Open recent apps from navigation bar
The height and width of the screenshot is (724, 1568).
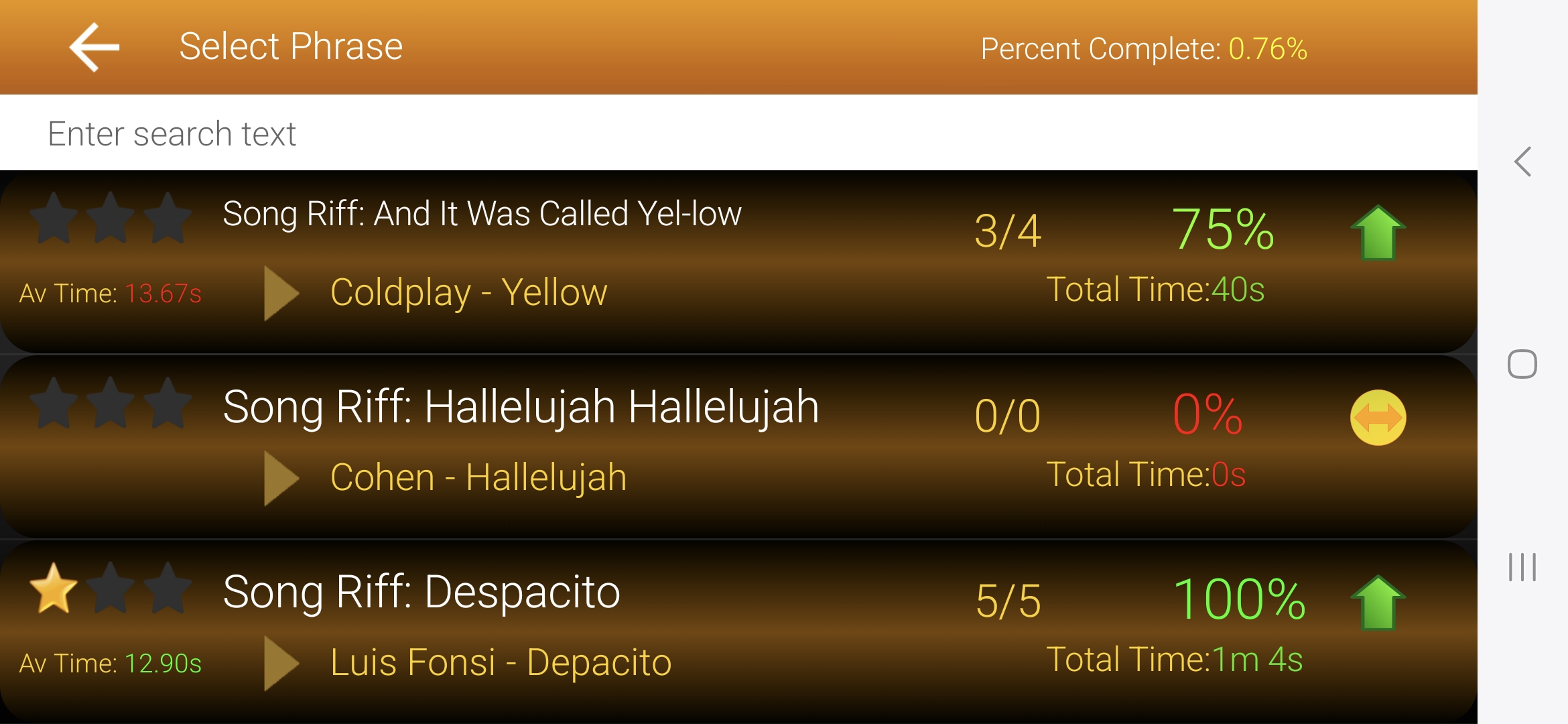[x=1522, y=567]
